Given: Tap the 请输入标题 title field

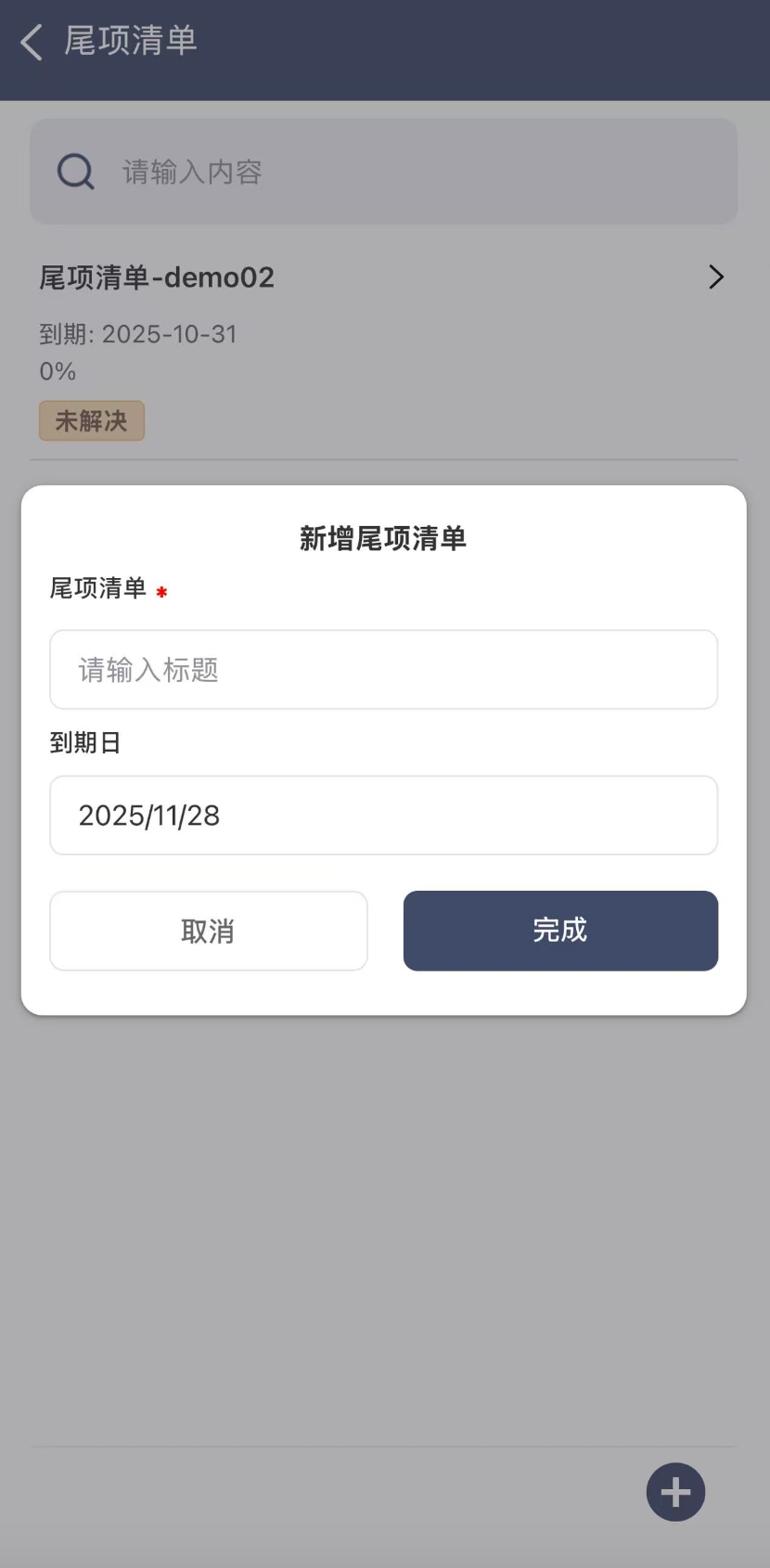Looking at the screenshot, I should click(383, 670).
